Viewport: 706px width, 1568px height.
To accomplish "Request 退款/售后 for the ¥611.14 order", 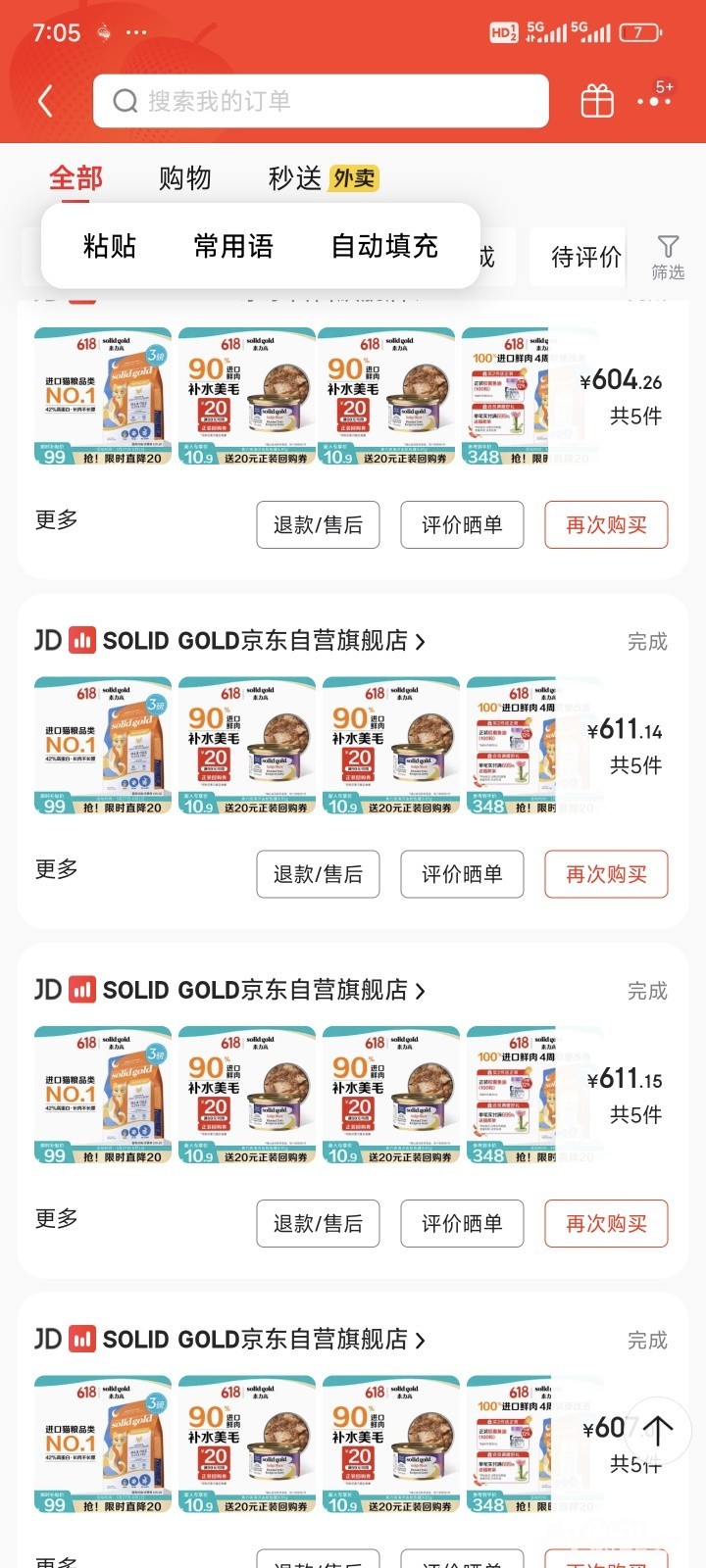I will click(x=318, y=874).
